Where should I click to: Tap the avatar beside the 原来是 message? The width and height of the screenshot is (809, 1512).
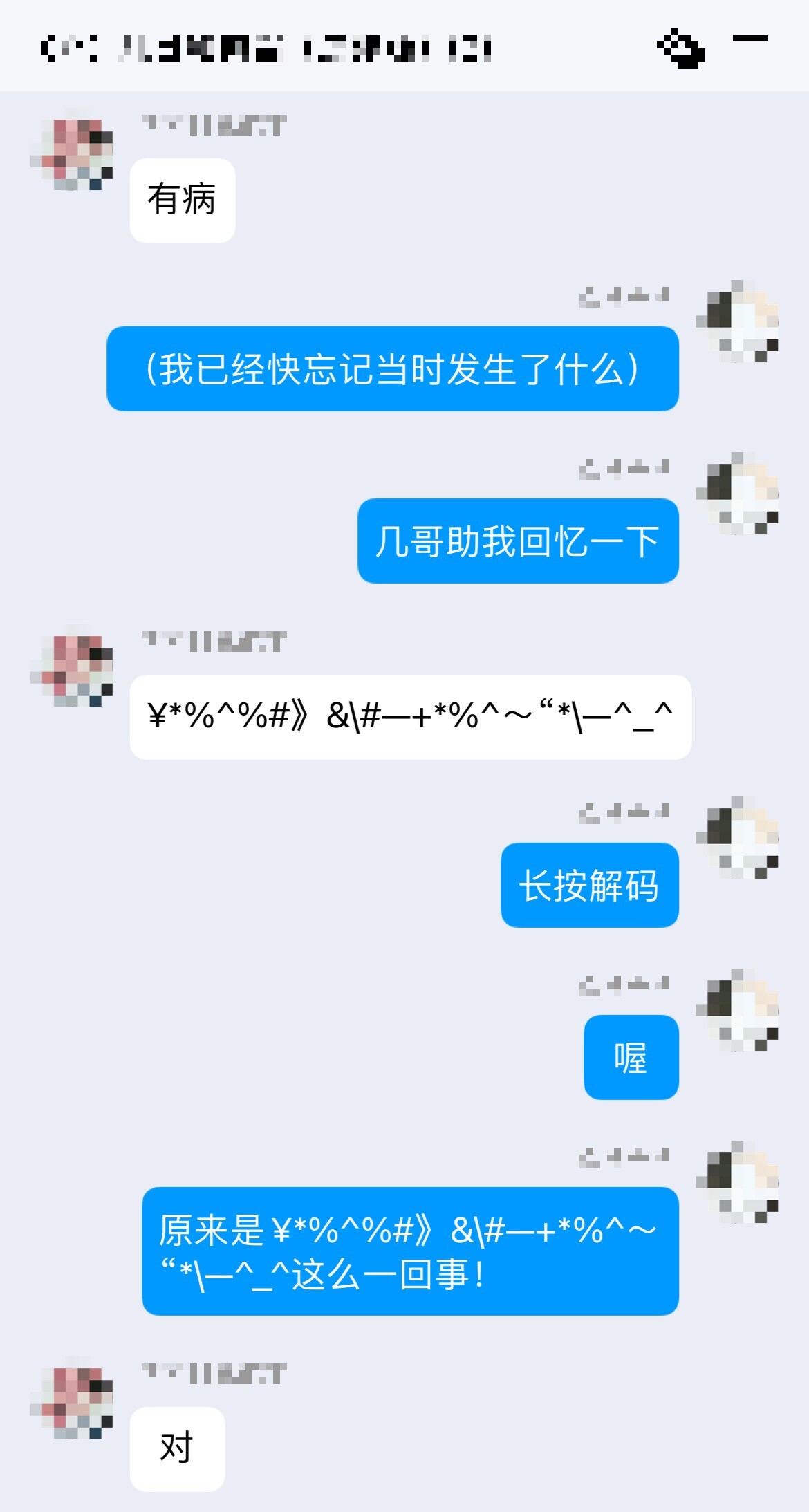click(x=737, y=1182)
